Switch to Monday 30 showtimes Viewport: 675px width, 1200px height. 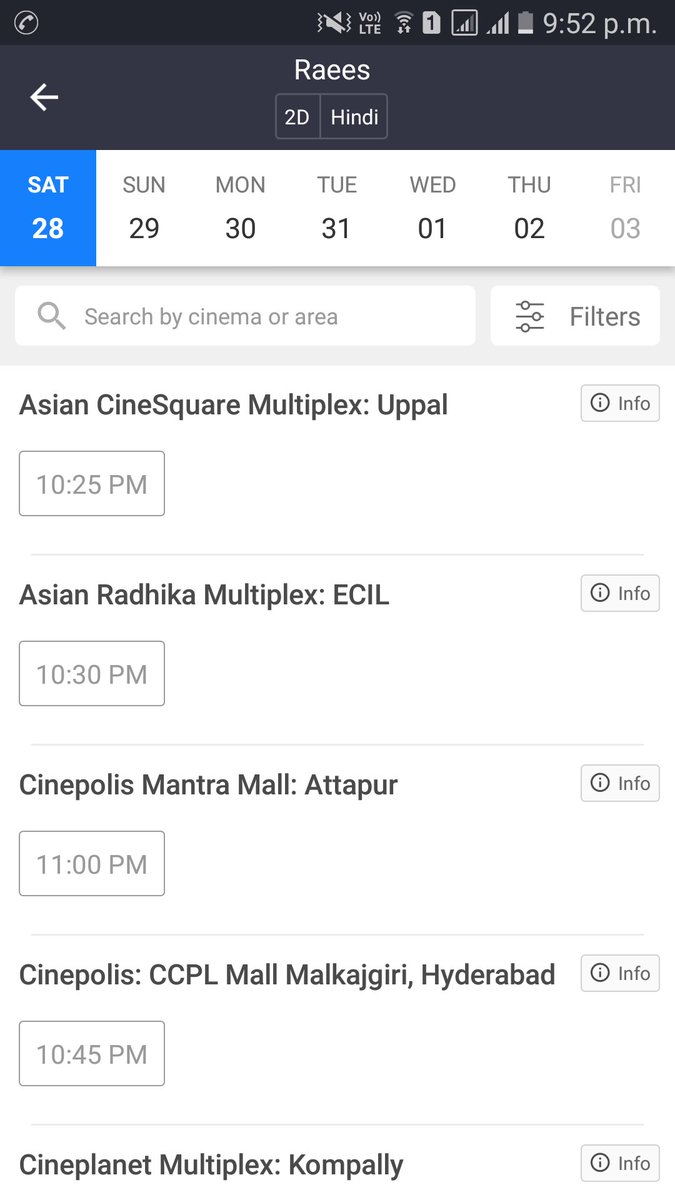240,208
